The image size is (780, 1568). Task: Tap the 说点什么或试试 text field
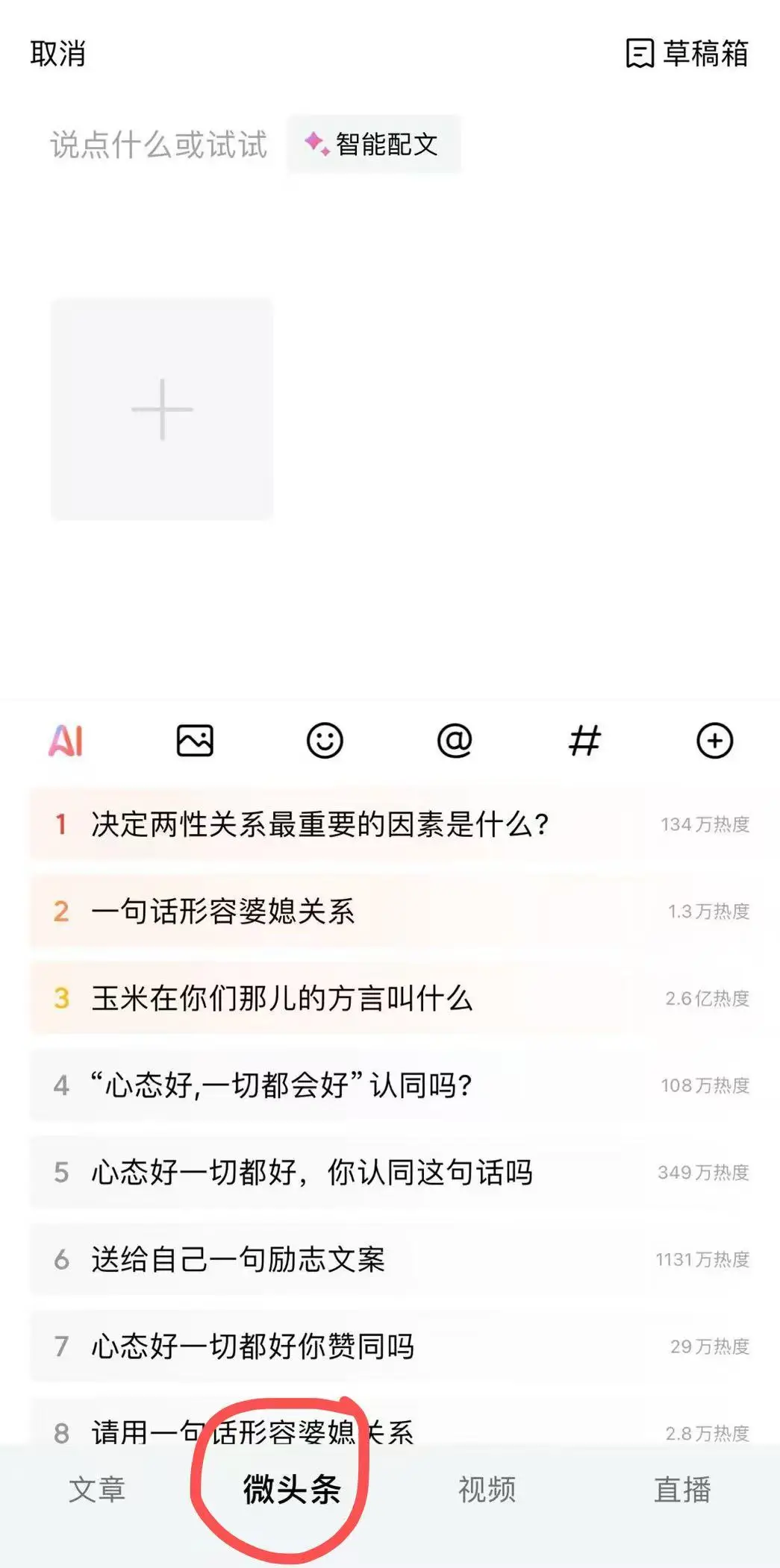pos(159,145)
